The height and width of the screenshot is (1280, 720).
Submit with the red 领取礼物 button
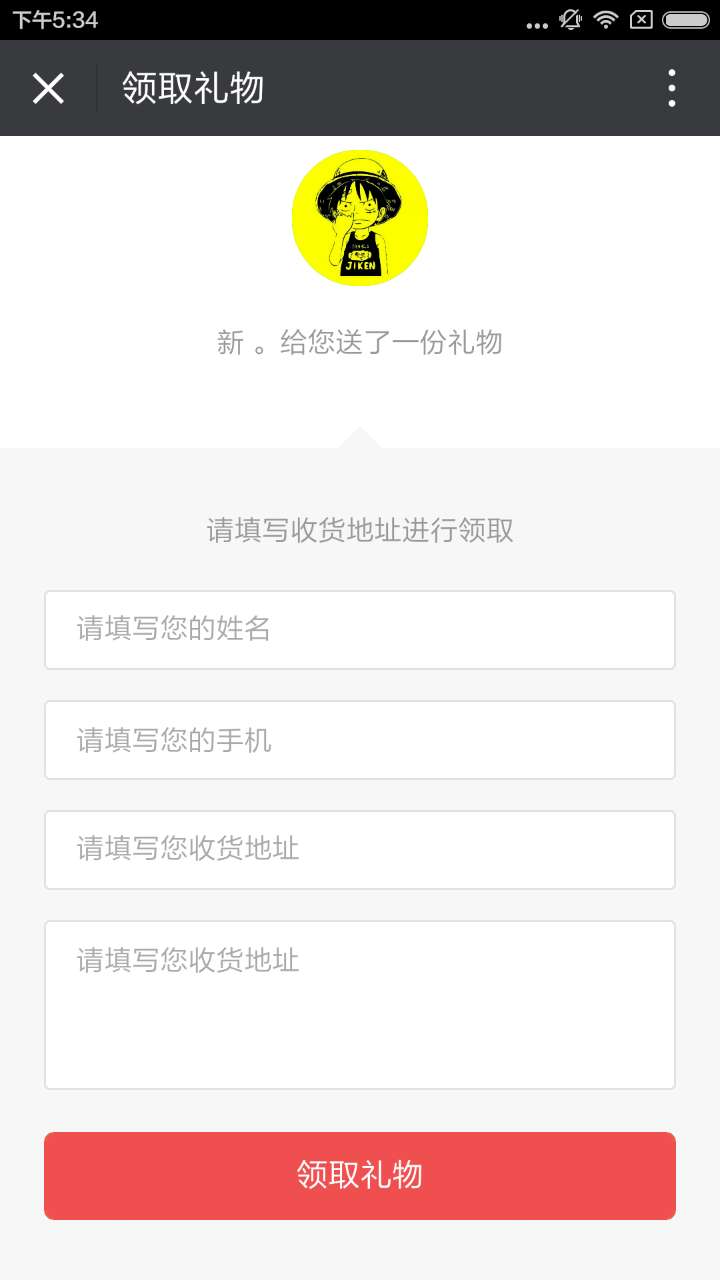coord(360,1176)
